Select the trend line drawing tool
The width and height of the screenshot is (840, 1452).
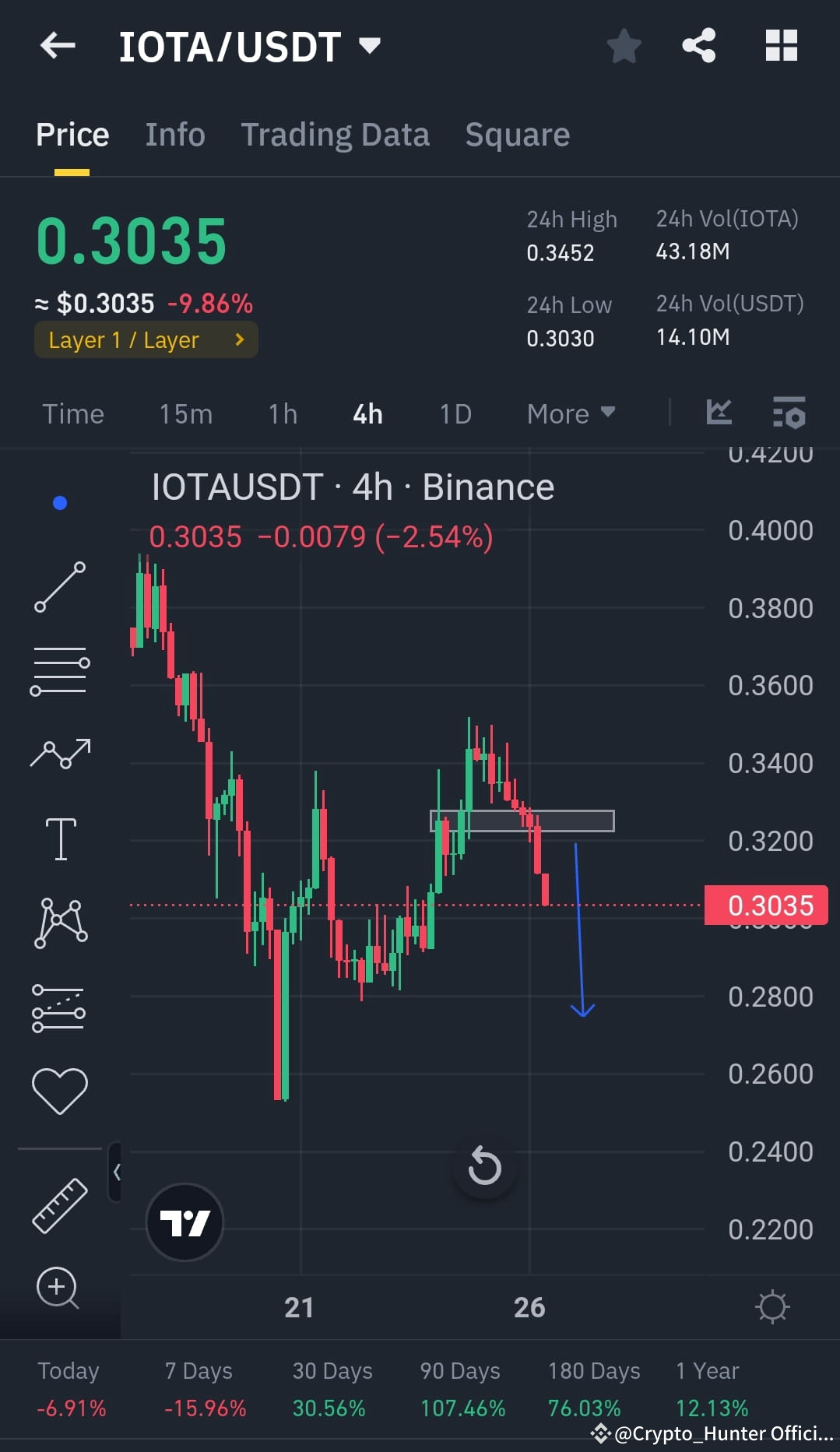(59, 588)
